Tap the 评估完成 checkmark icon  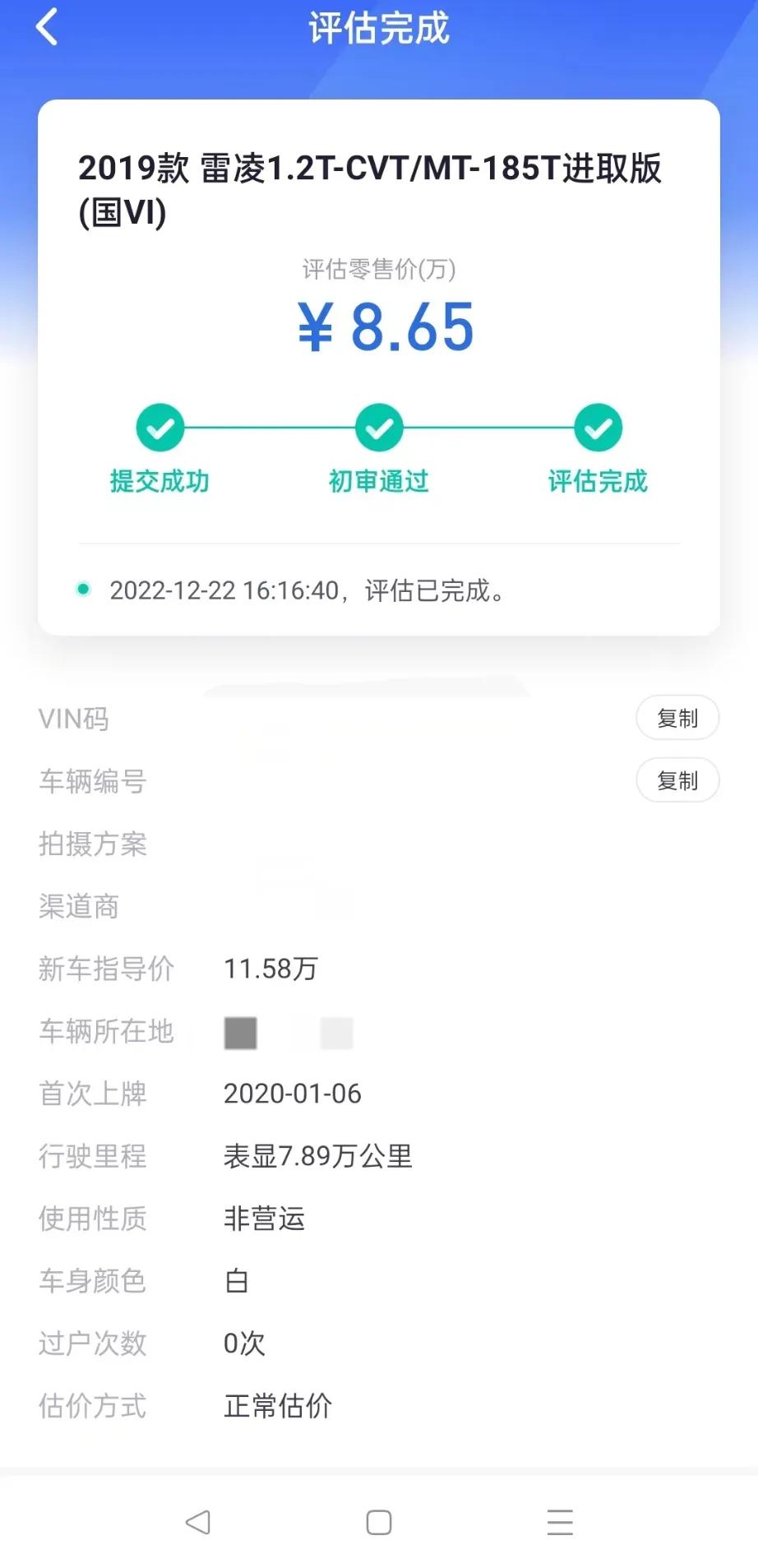pyautogui.click(x=598, y=427)
